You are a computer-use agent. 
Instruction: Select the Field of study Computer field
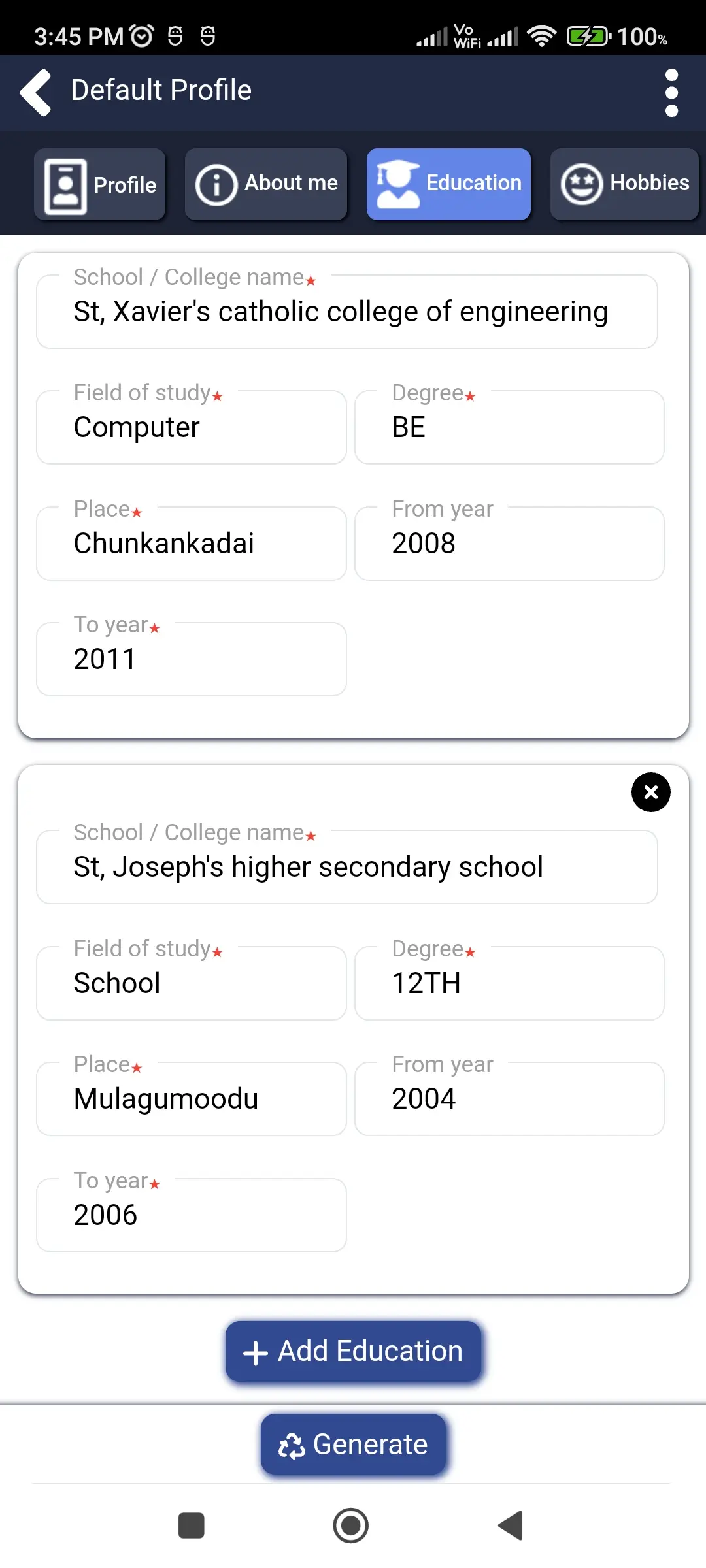(190, 427)
